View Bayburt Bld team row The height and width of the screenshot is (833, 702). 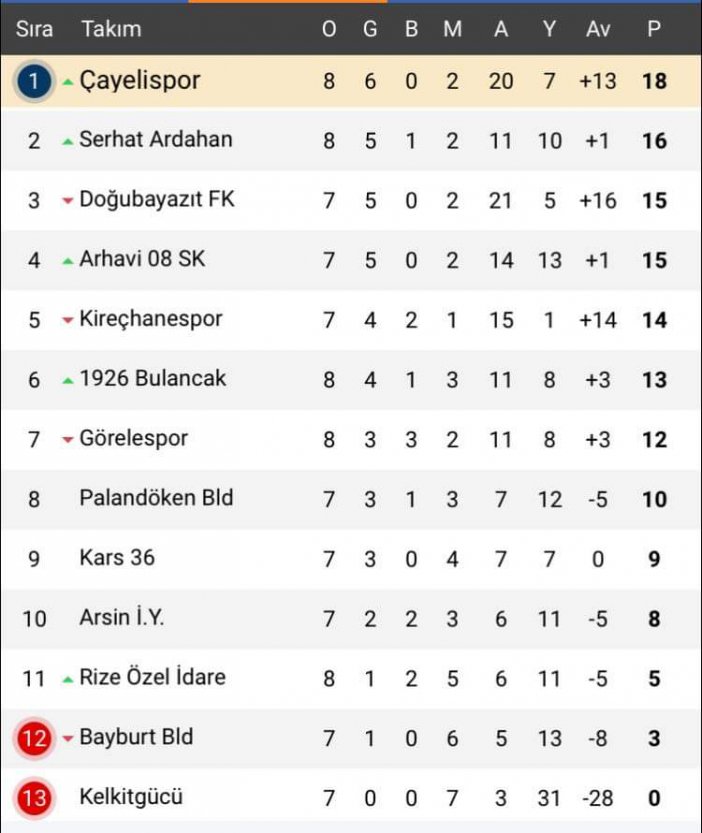coord(136,737)
